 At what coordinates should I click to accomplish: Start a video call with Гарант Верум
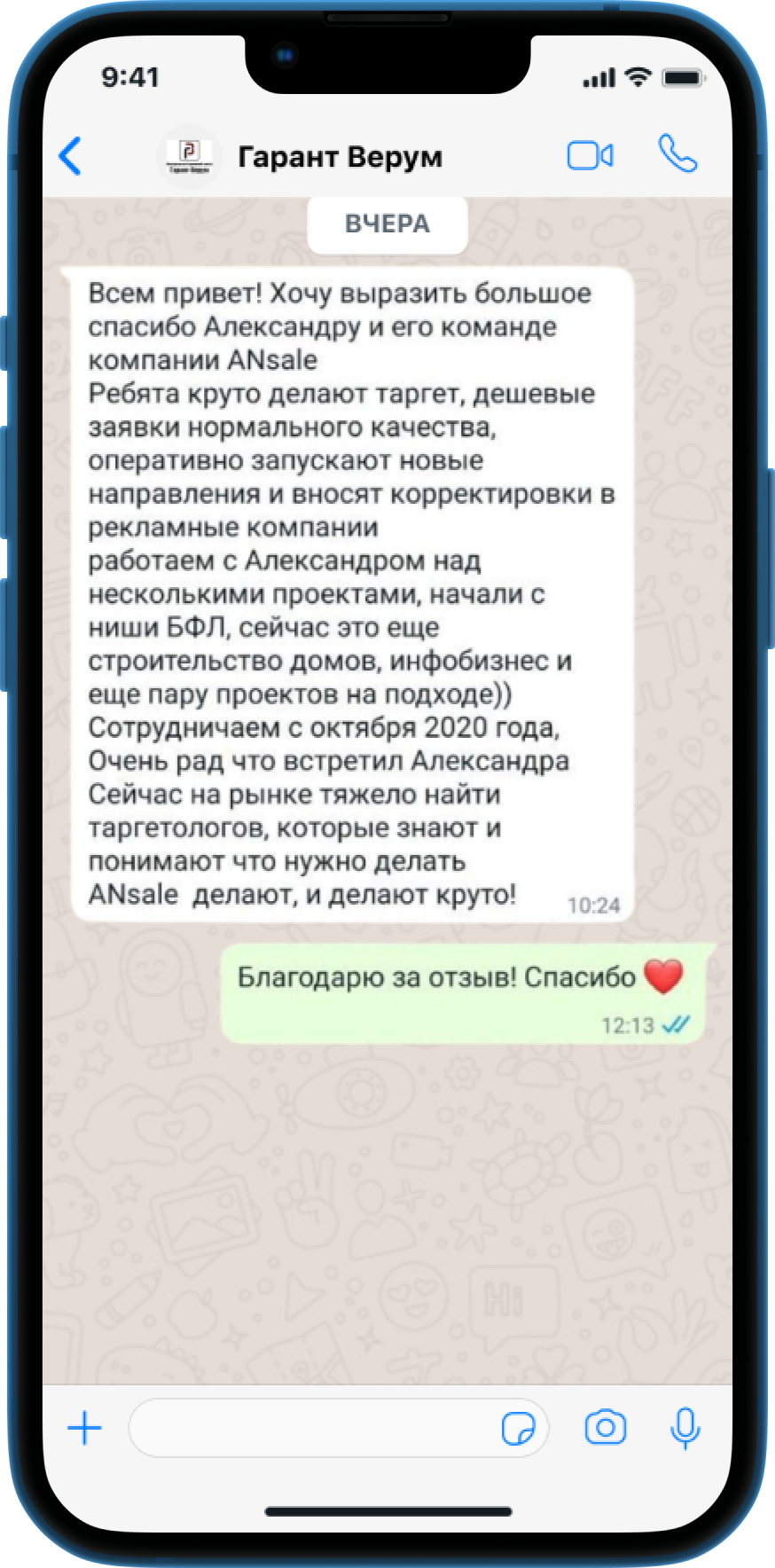tap(590, 156)
